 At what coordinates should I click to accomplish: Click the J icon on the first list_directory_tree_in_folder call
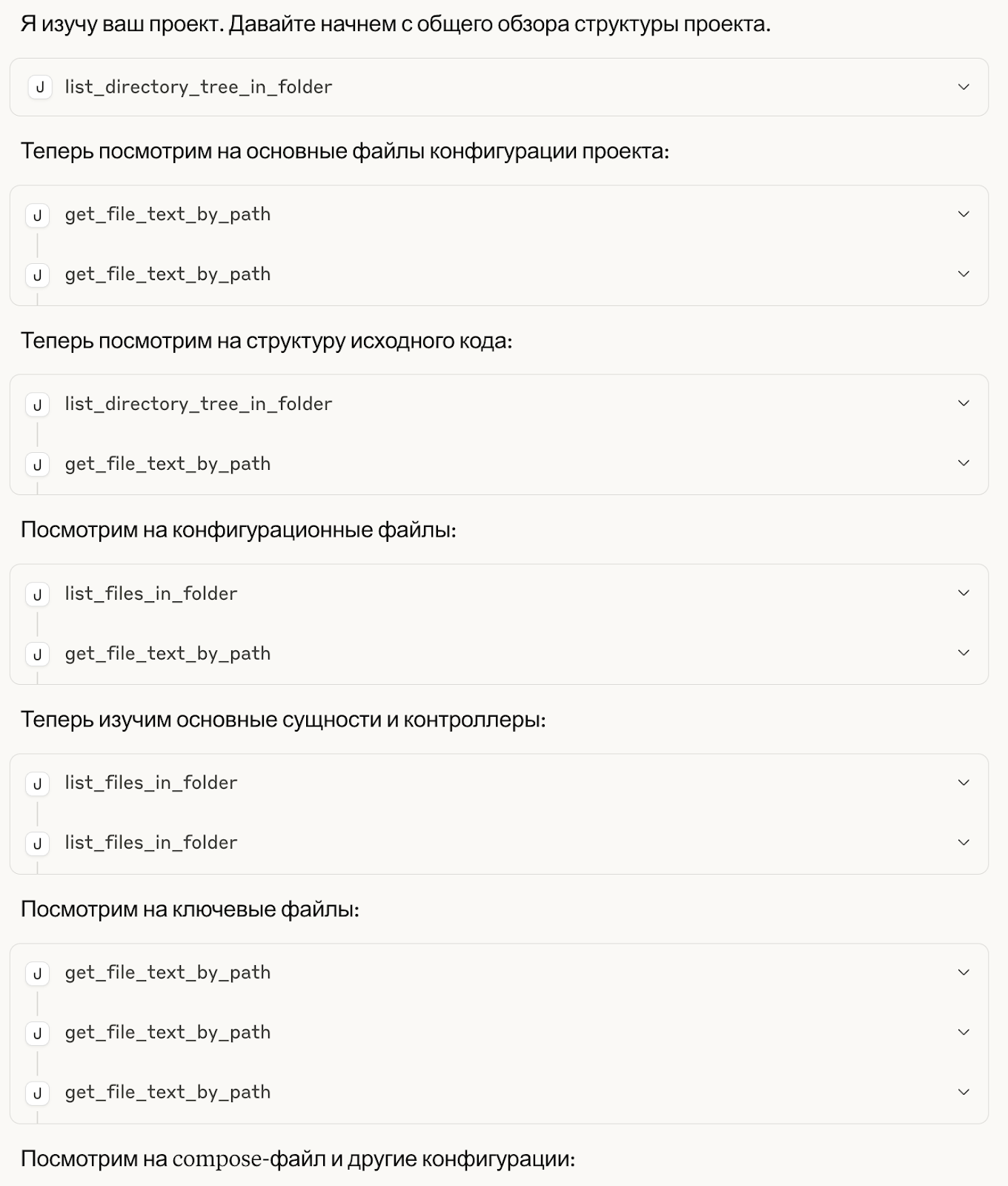pyautogui.click(x=39, y=87)
